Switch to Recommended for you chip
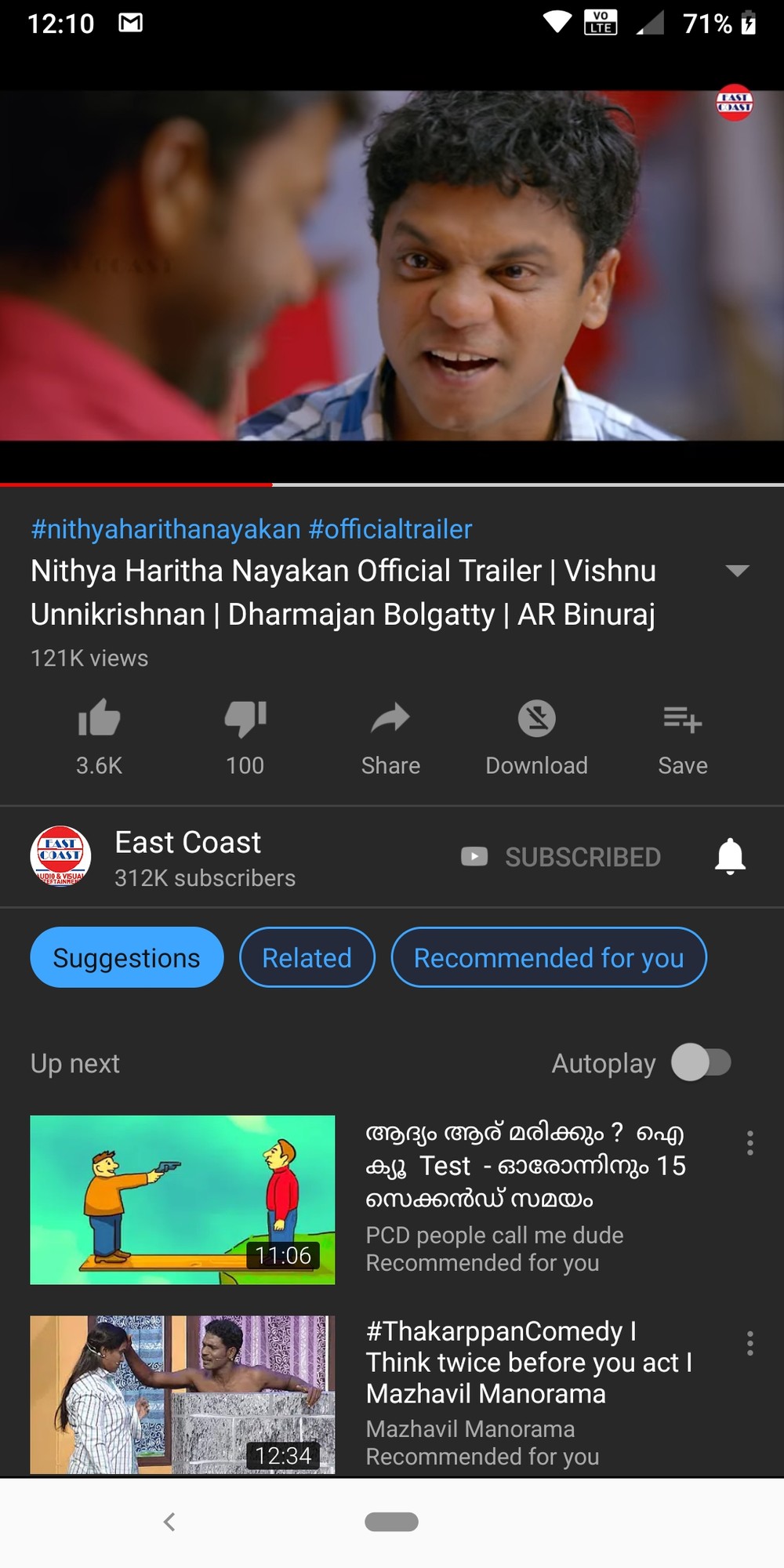Viewport: 784px width, 1568px height. 549,957
